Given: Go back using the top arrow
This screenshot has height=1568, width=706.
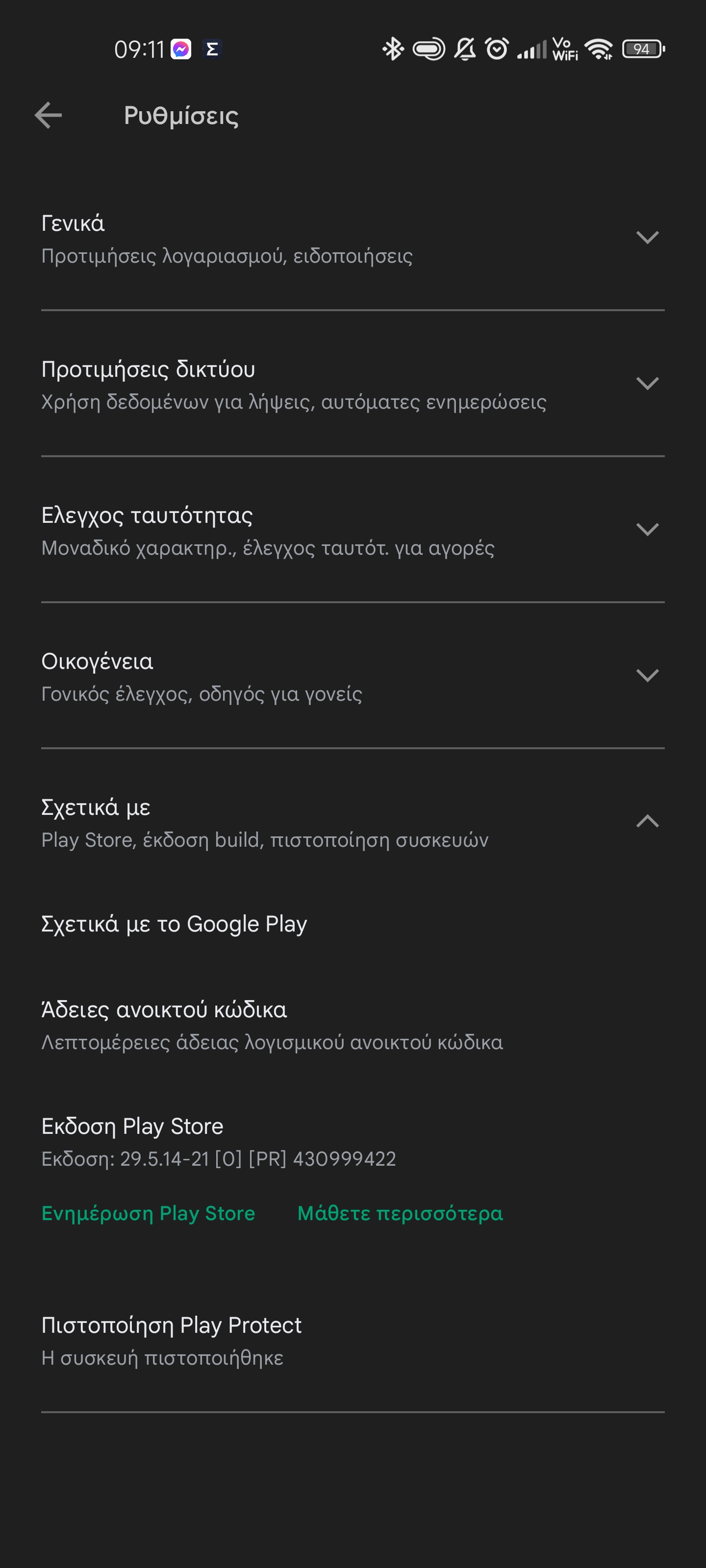Looking at the screenshot, I should click(x=49, y=116).
